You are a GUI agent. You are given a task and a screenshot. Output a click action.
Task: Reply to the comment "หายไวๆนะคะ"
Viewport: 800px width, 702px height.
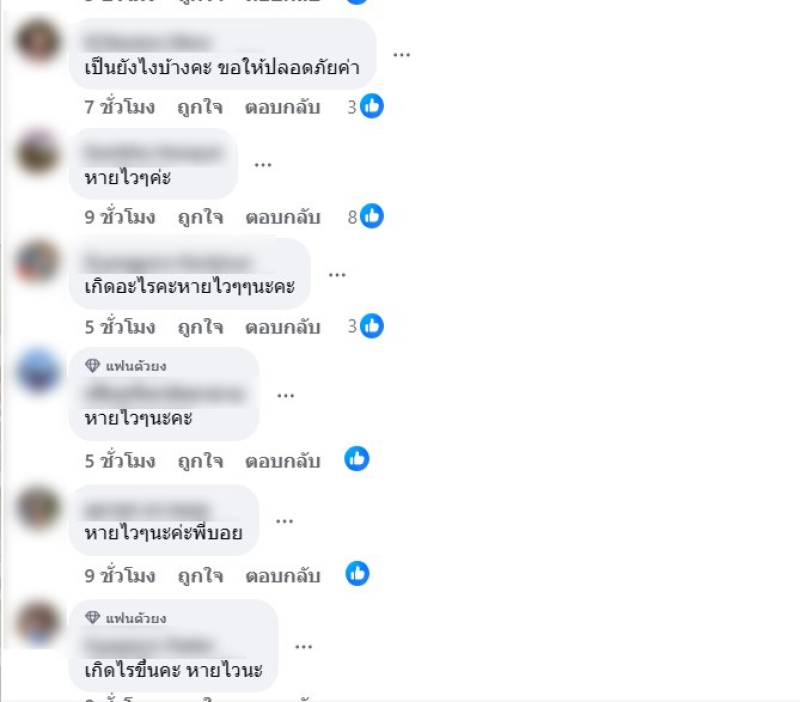(283, 461)
